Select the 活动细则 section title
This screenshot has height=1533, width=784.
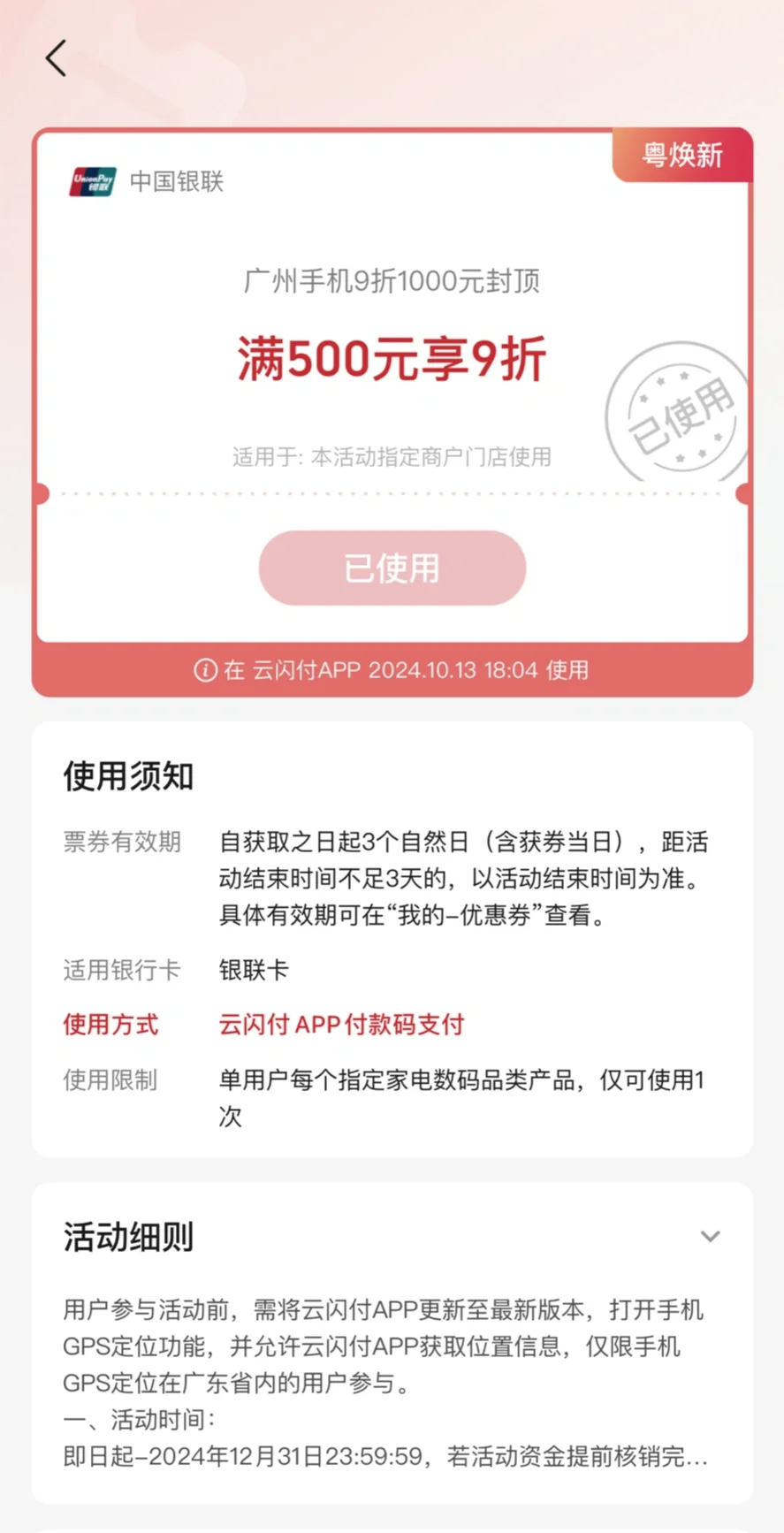[128, 1237]
